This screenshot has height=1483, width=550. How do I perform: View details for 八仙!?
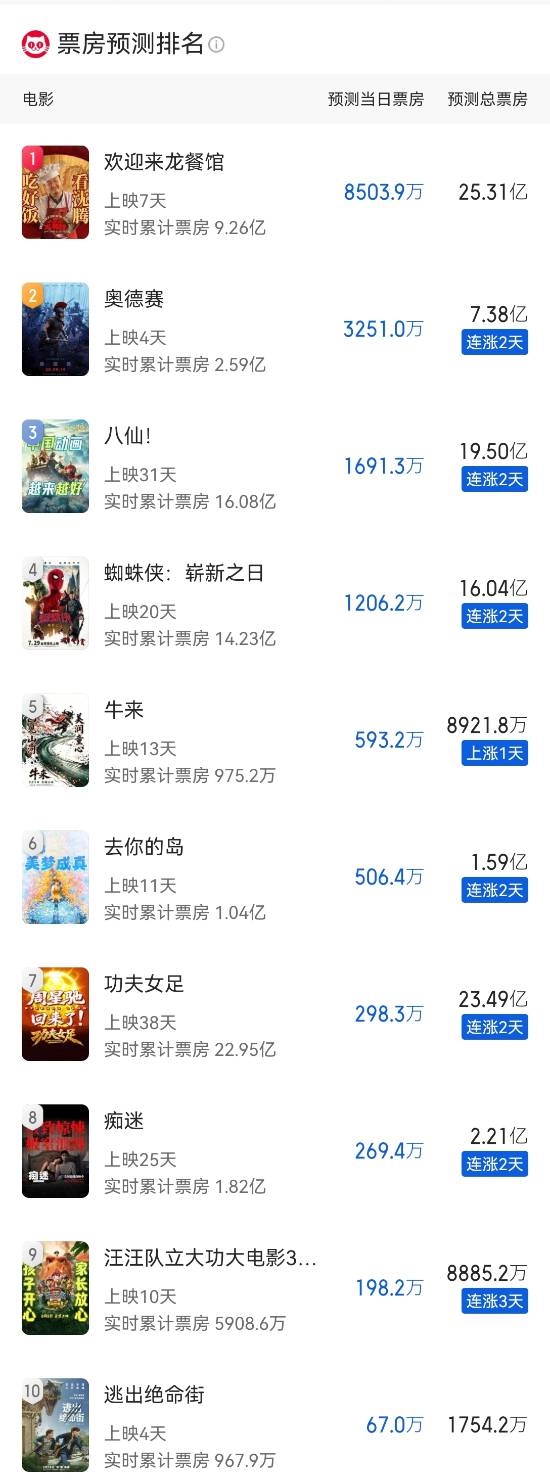[x=275, y=466]
